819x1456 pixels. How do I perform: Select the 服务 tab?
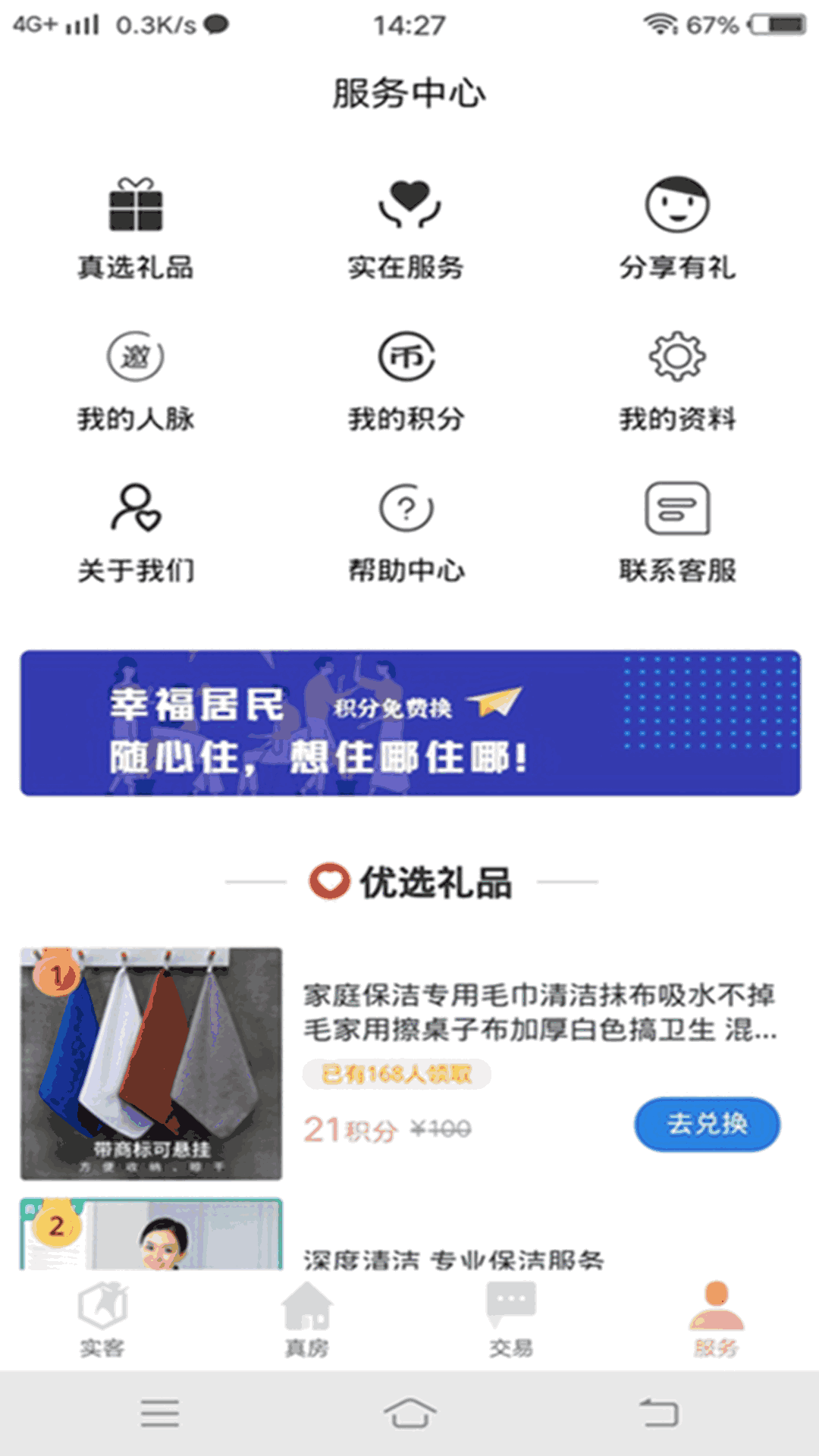point(716,1319)
